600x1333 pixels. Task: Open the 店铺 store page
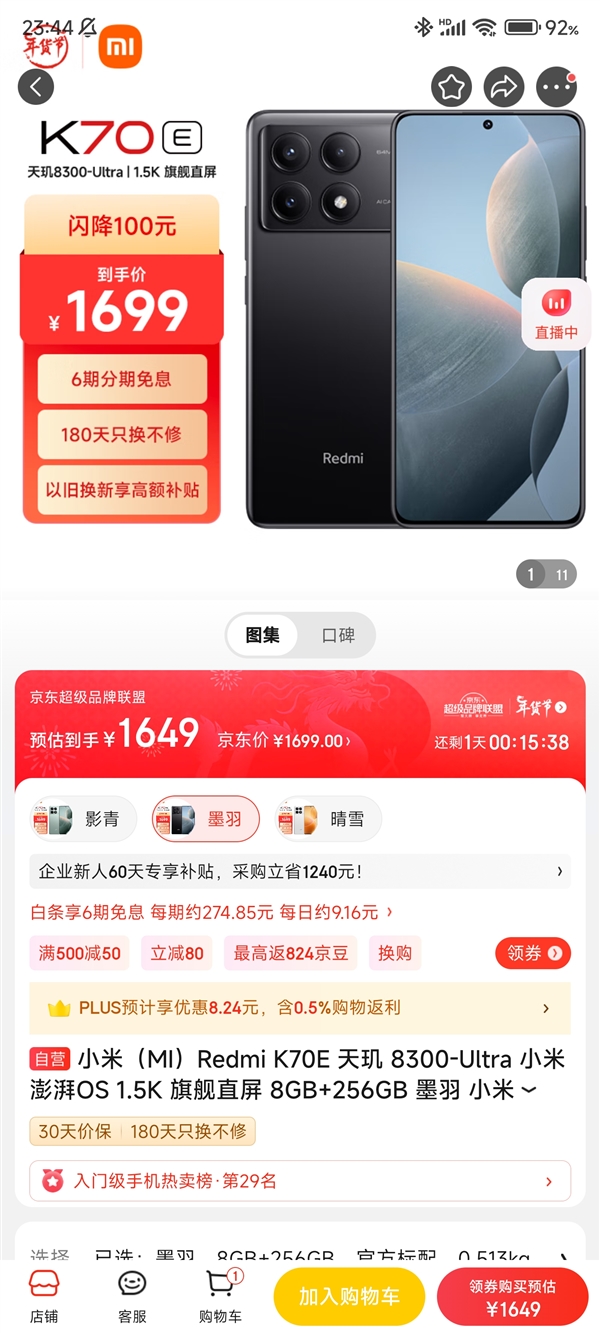[x=43, y=1297]
